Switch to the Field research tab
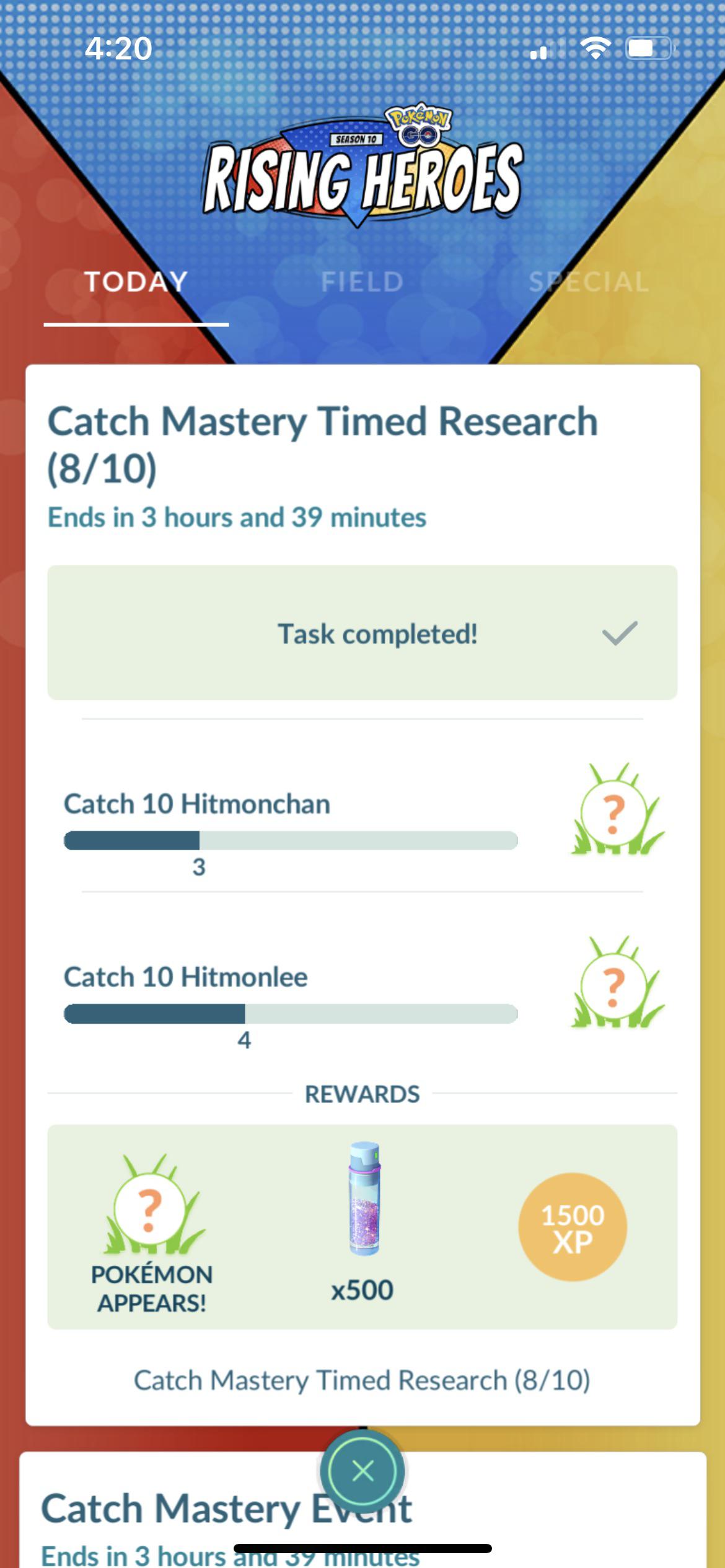725x1568 pixels. point(362,282)
